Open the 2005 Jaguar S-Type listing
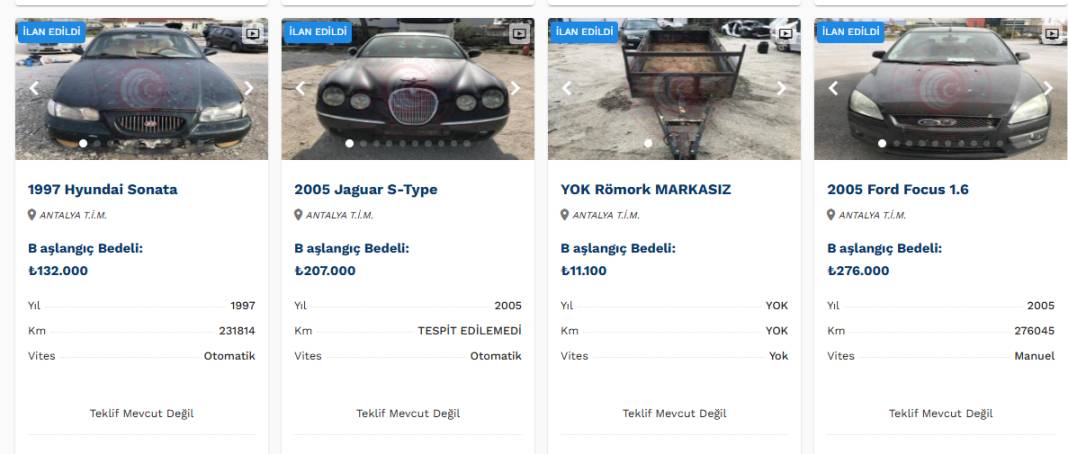Image resolution: width=1068 pixels, height=454 pixels. (365, 189)
